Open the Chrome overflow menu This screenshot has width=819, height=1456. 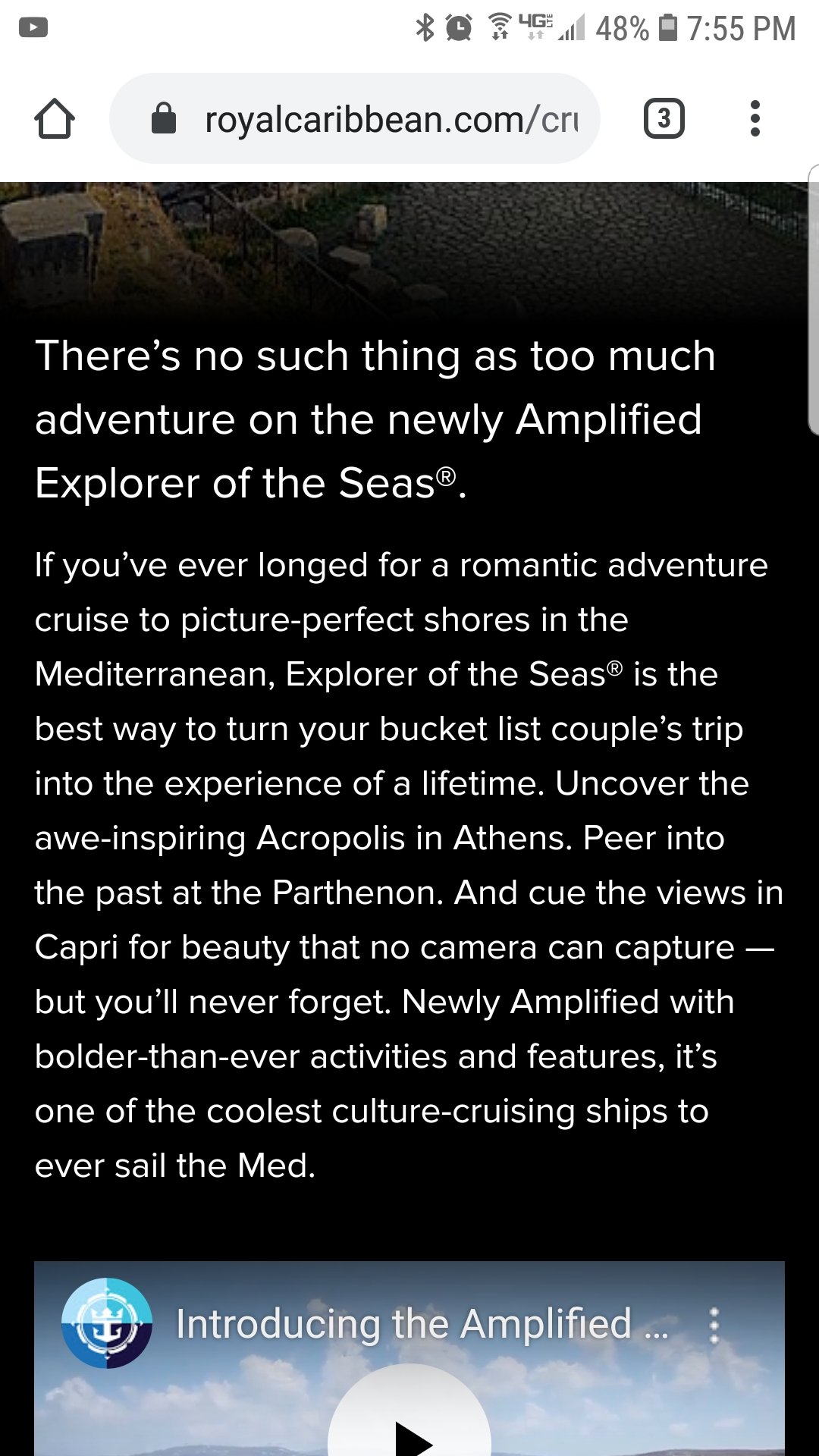coord(755,118)
